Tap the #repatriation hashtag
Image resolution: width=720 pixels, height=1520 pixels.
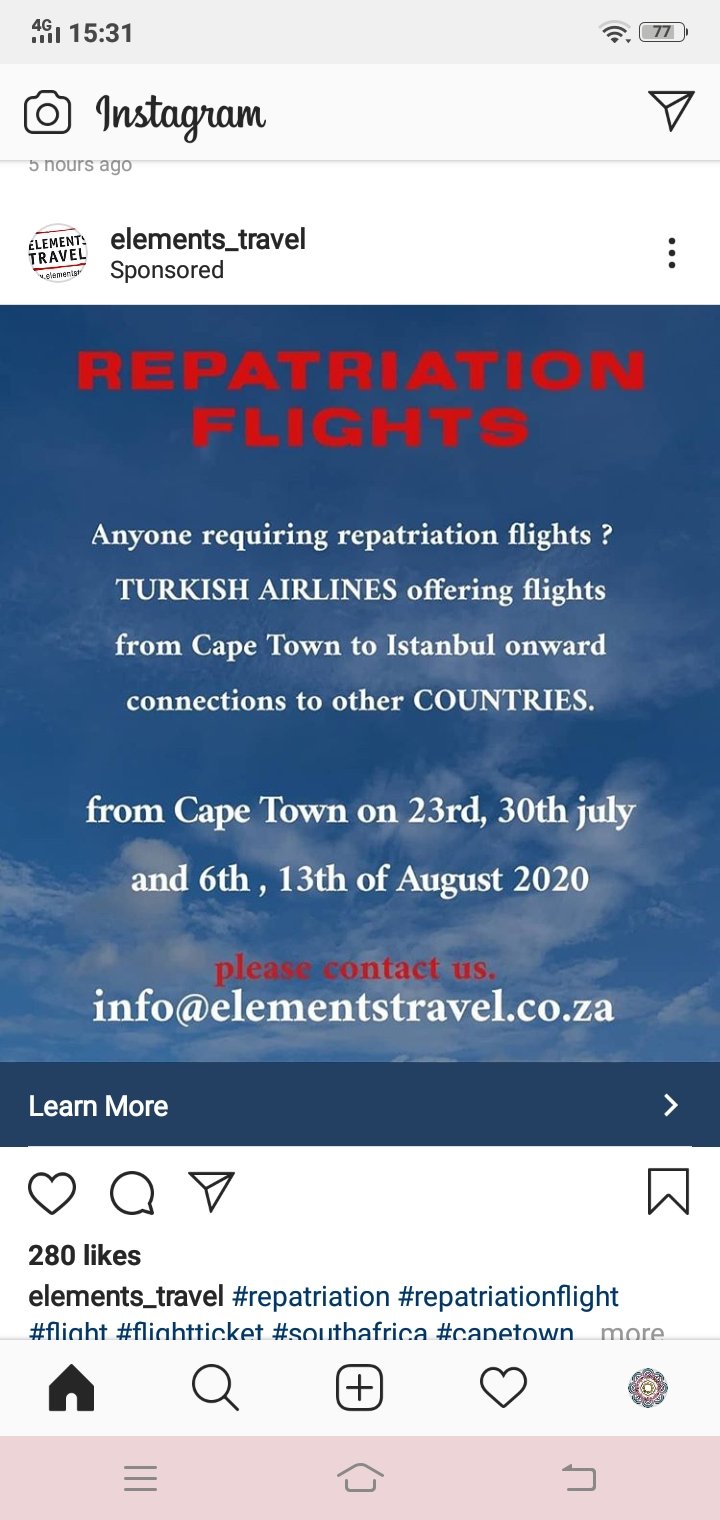[x=311, y=1297]
